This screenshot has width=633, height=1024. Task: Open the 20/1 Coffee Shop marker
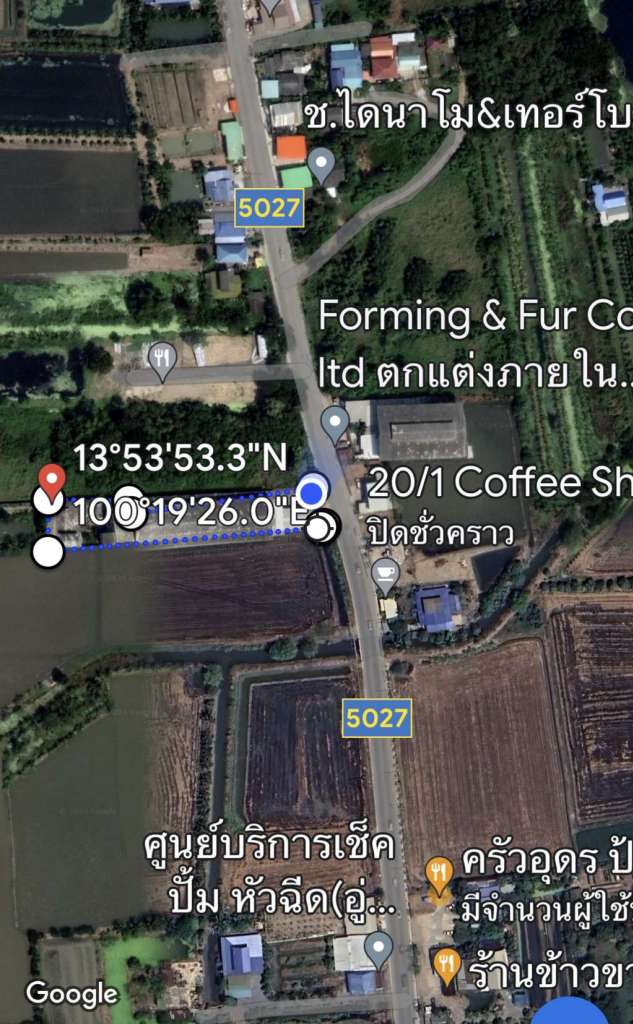[x=385, y=576]
